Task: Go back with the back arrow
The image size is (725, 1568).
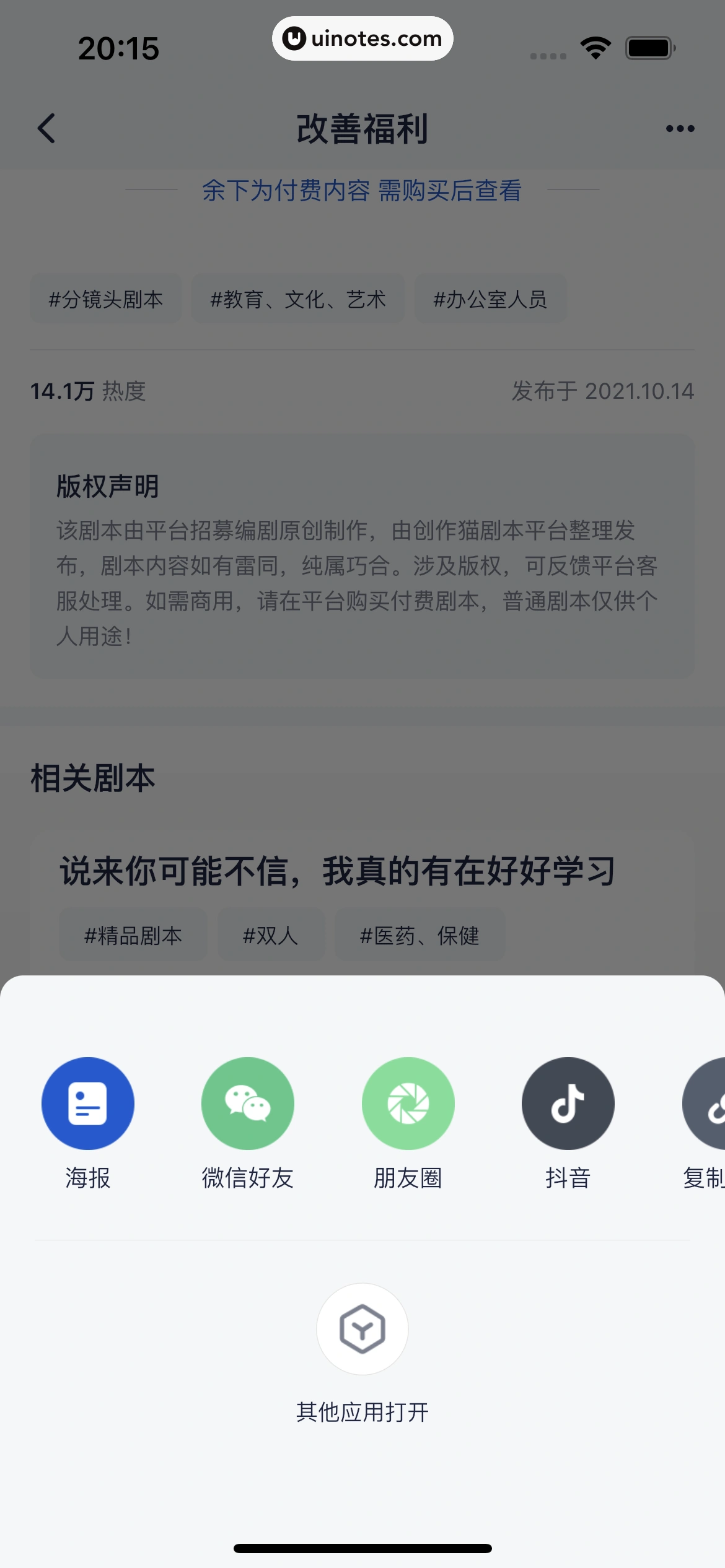Action: pos(46,129)
